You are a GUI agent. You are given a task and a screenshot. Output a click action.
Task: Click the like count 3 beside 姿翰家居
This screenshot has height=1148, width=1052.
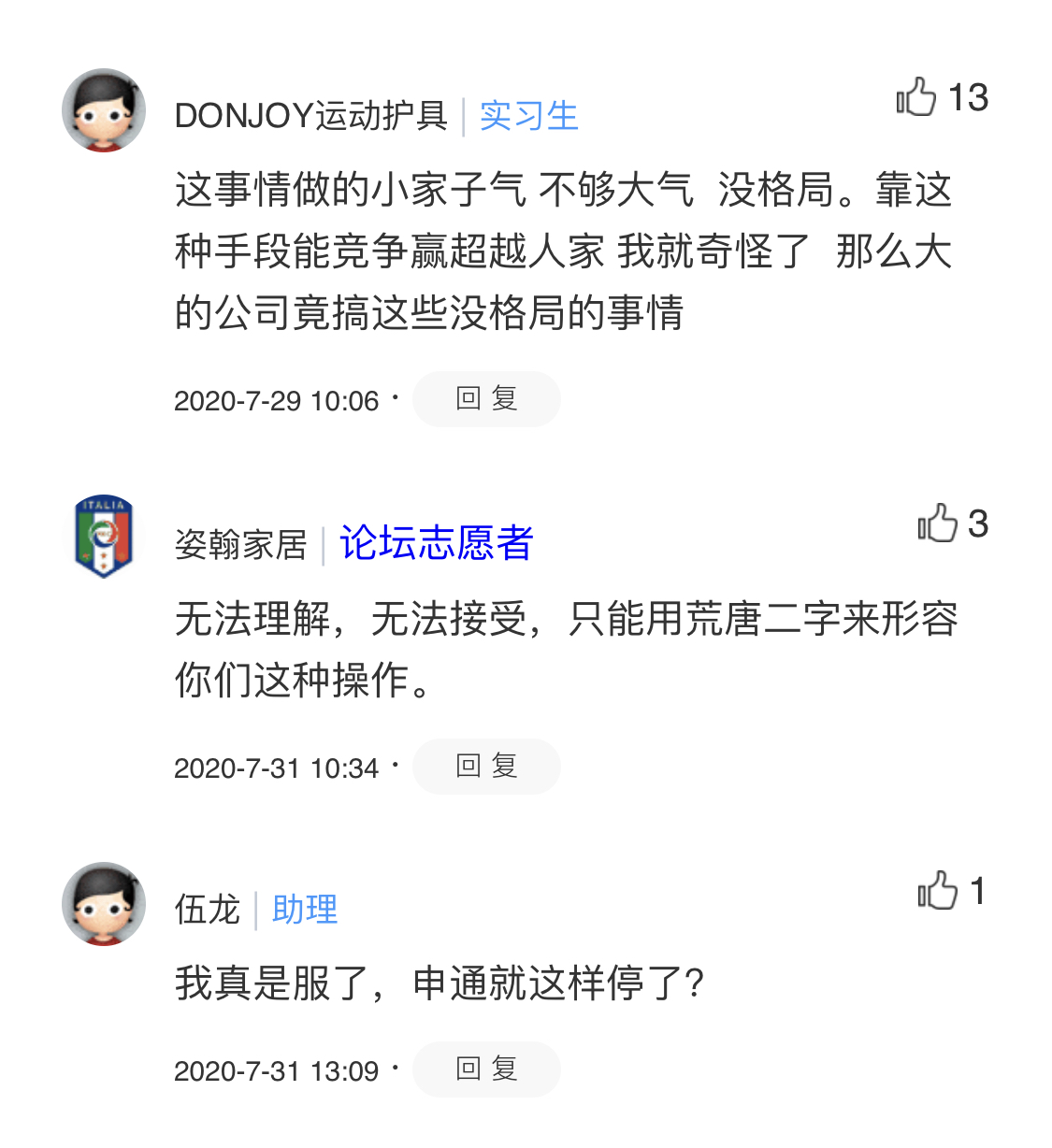tap(978, 524)
